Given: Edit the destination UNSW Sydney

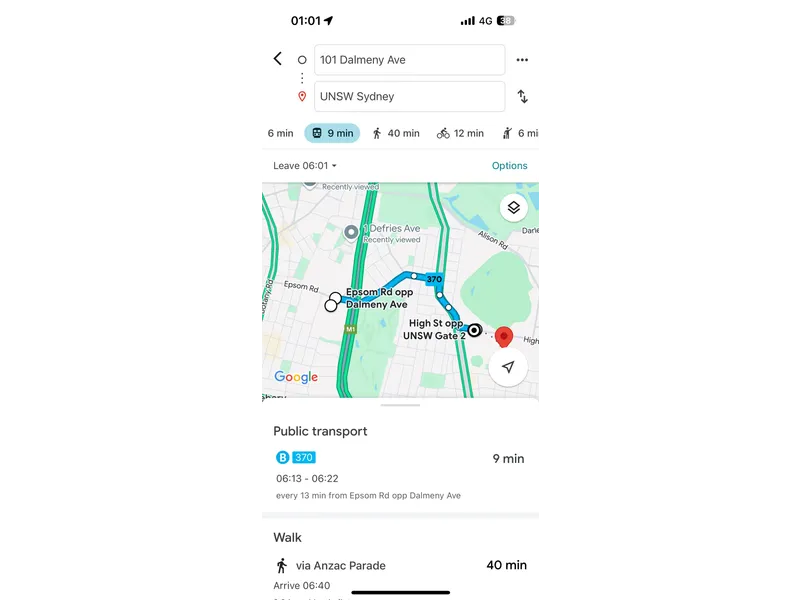Looking at the screenshot, I should [409, 97].
